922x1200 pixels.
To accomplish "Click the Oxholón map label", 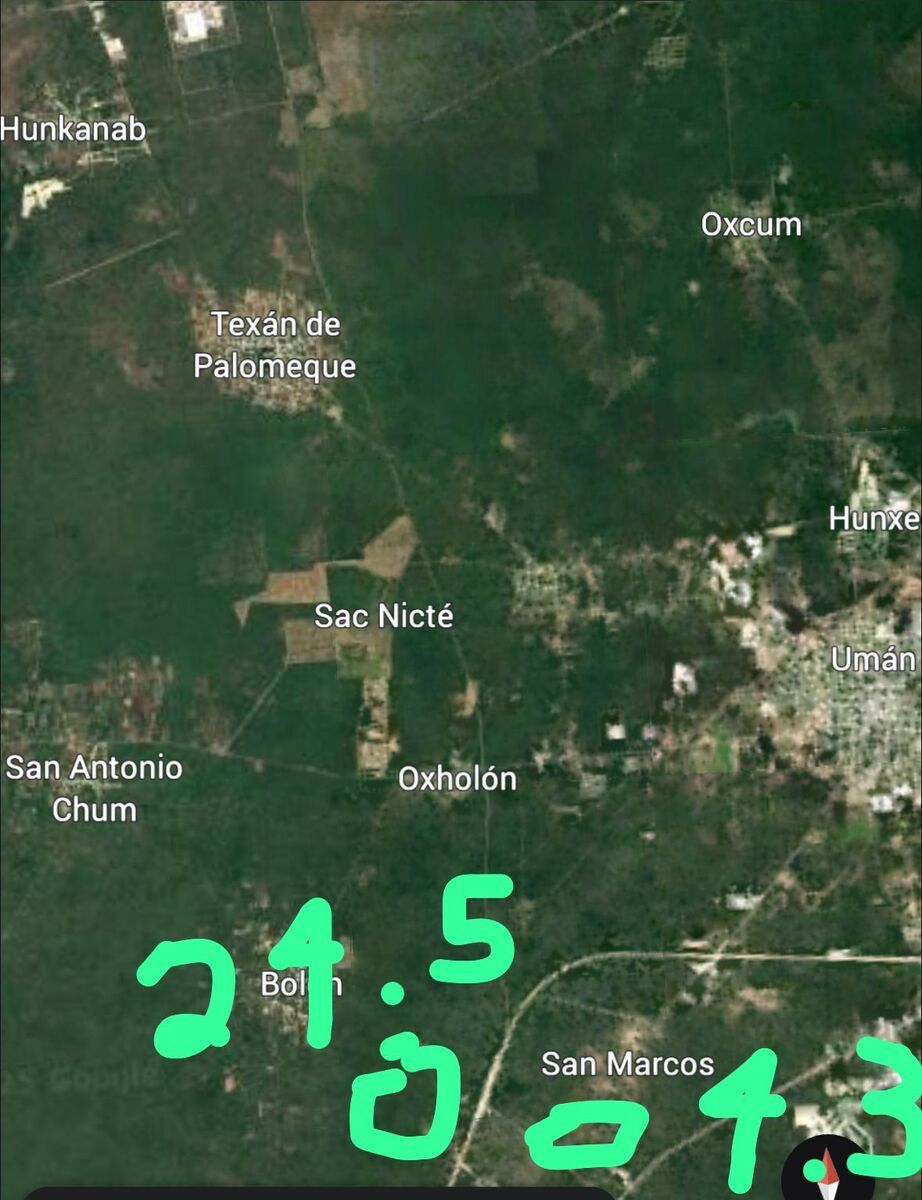I will click(457, 778).
